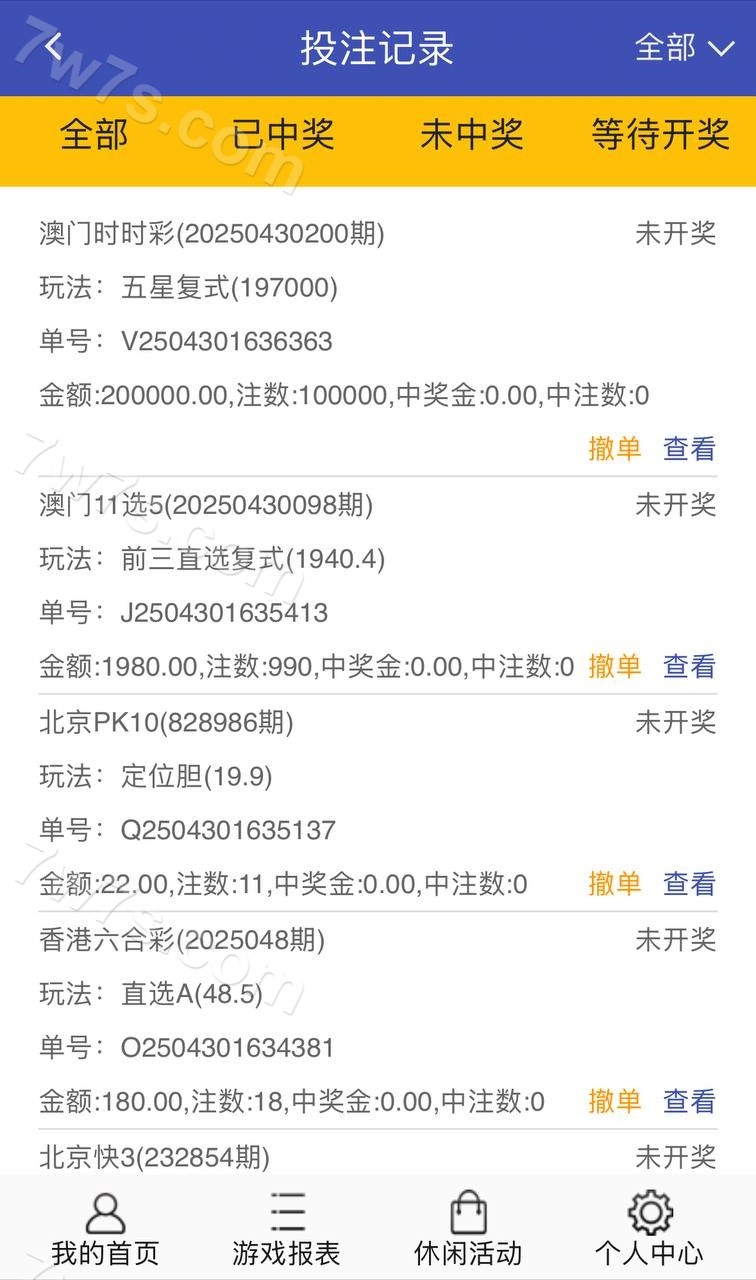Screen dimensions: 756x1280
Task: View details of the 澳门11选5 bet
Action: click(689, 666)
